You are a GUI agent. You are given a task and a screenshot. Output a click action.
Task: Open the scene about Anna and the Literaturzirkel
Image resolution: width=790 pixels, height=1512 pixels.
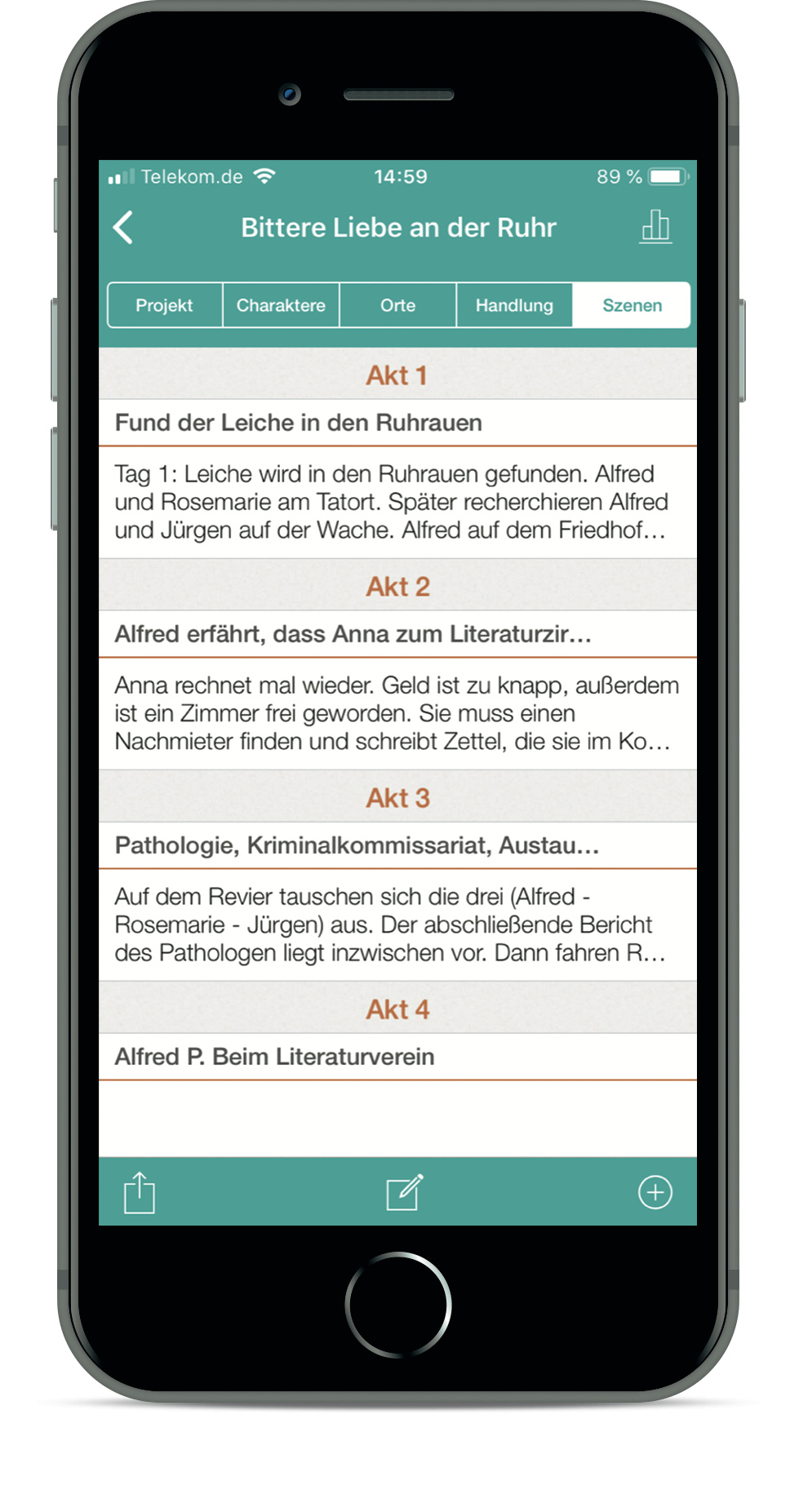click(x=397, y=634)
